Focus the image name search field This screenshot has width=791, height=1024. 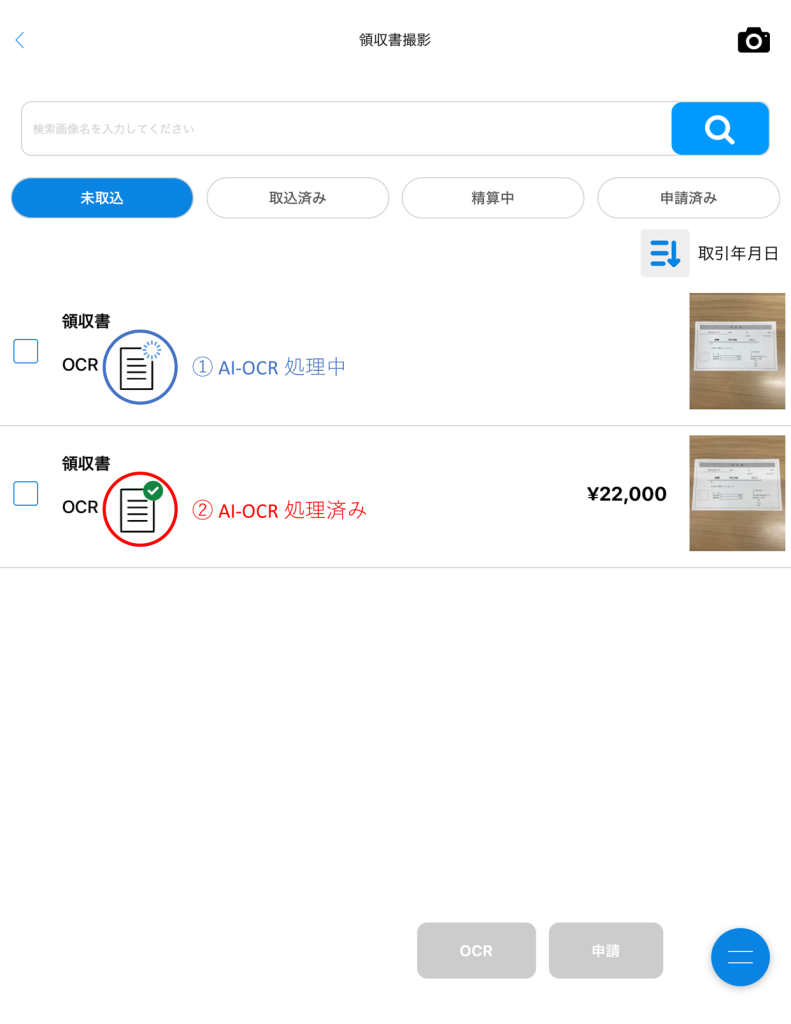(x=347, y=129)
